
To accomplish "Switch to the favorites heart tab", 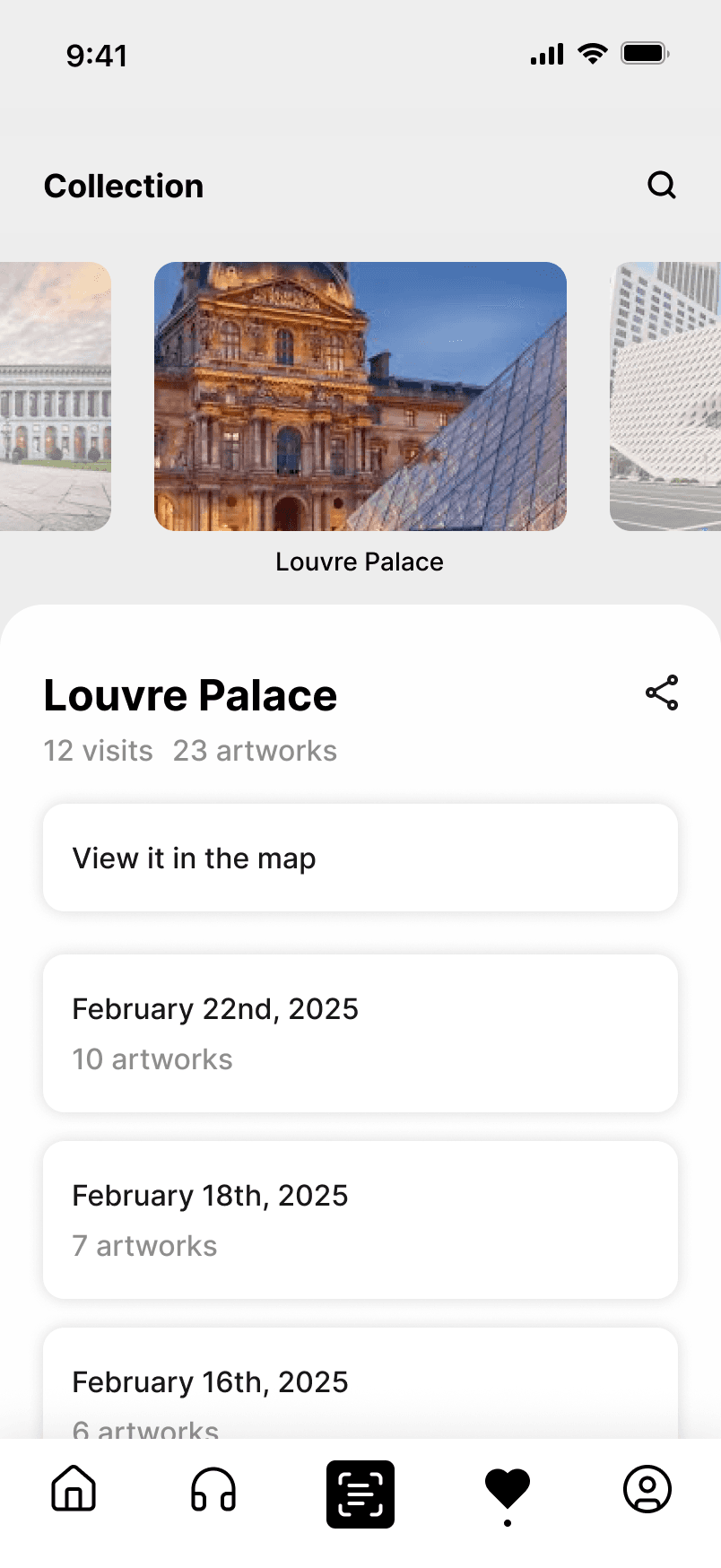I will (508, 1489).
